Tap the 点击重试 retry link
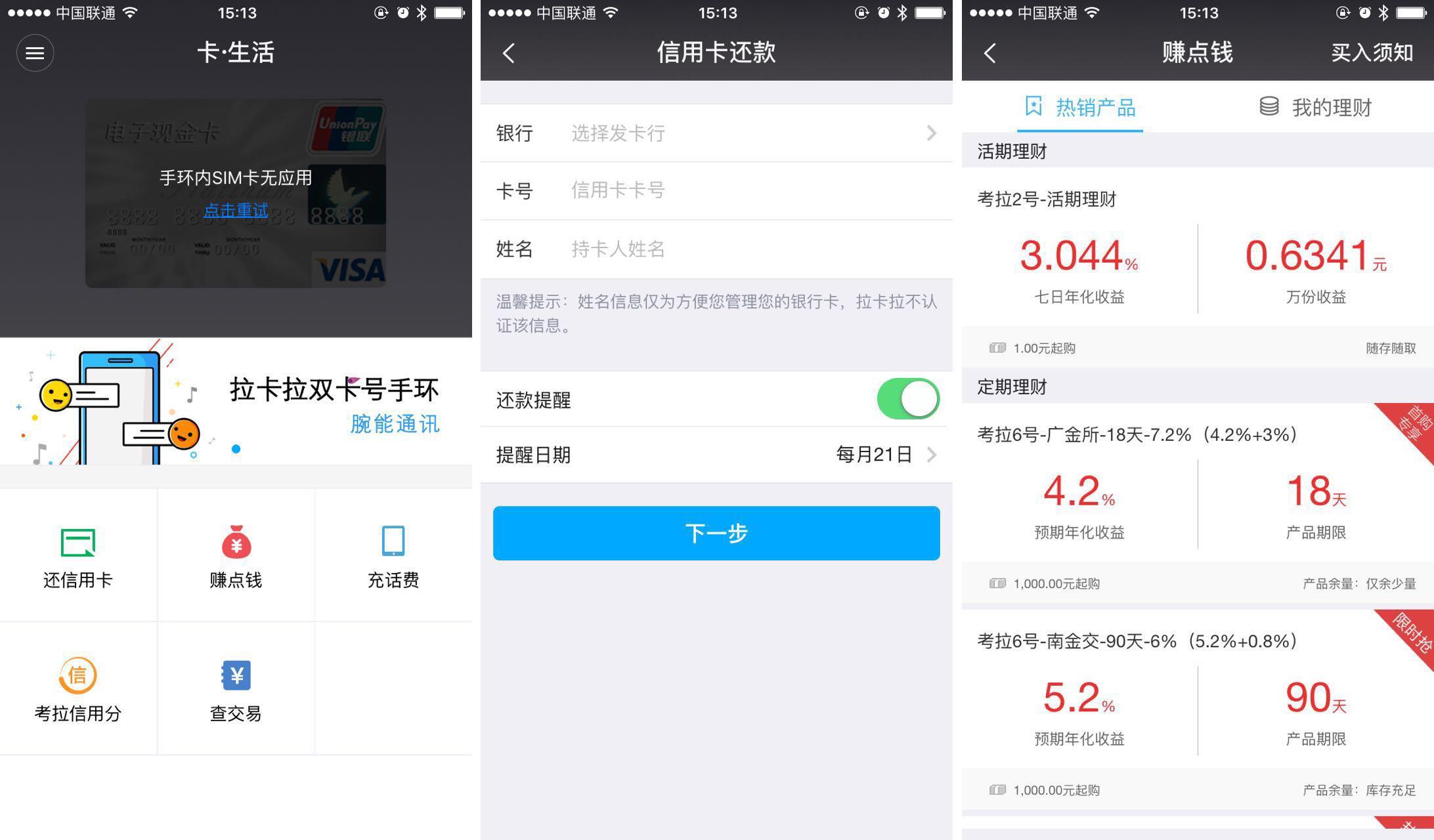The height and width of the screenshot is (840, 1434). point(236,210)
